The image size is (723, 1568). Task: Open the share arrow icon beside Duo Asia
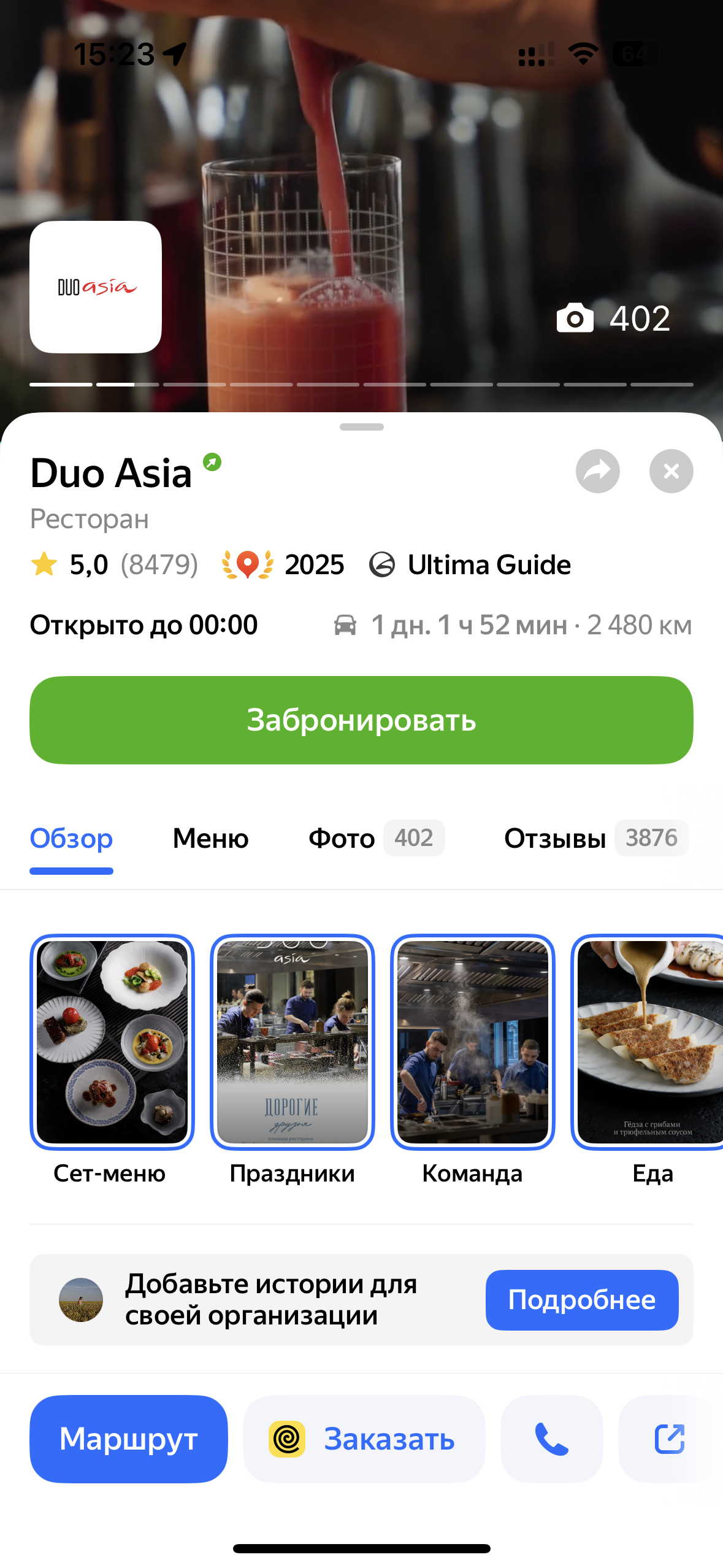[597, 471]
